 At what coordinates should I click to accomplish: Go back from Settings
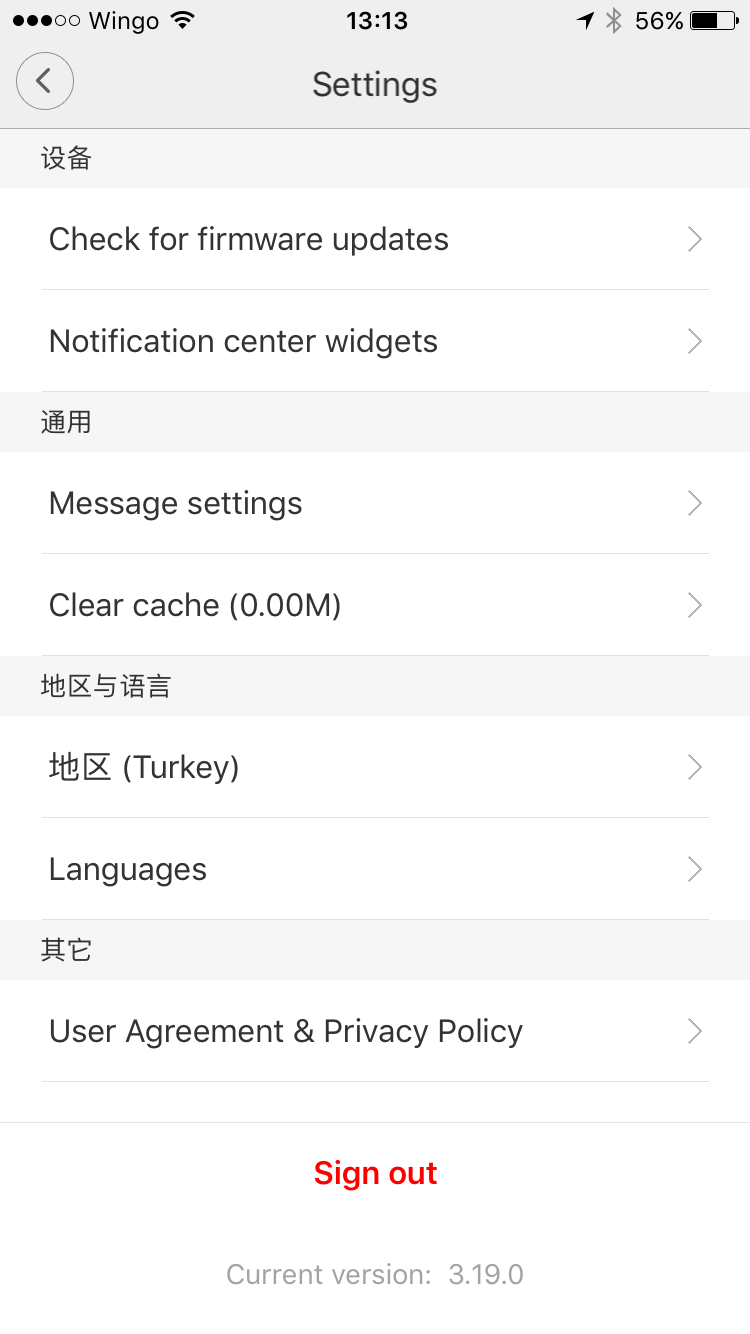pyautogui.click(x=45, y=81)
